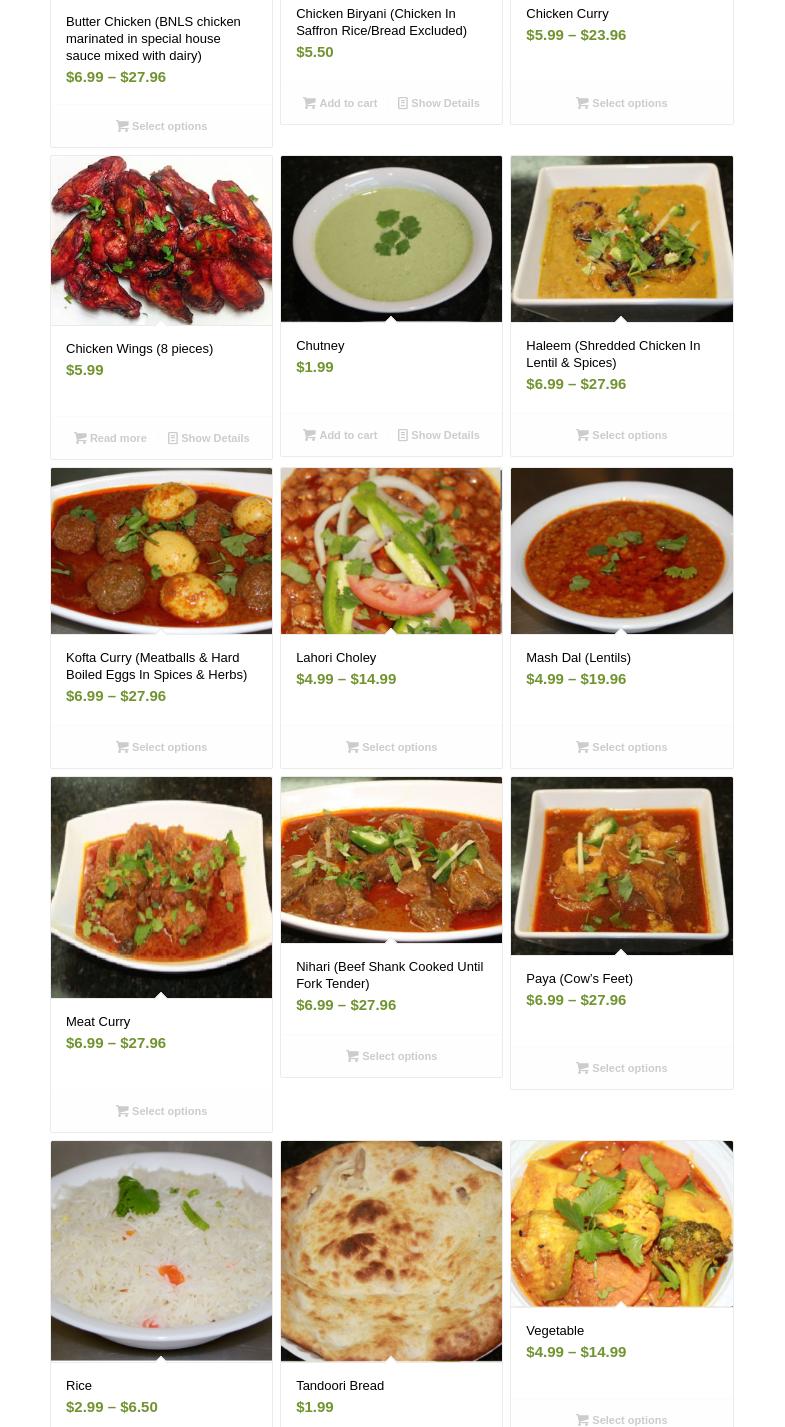Select options for Haleem

click(621, 435)
